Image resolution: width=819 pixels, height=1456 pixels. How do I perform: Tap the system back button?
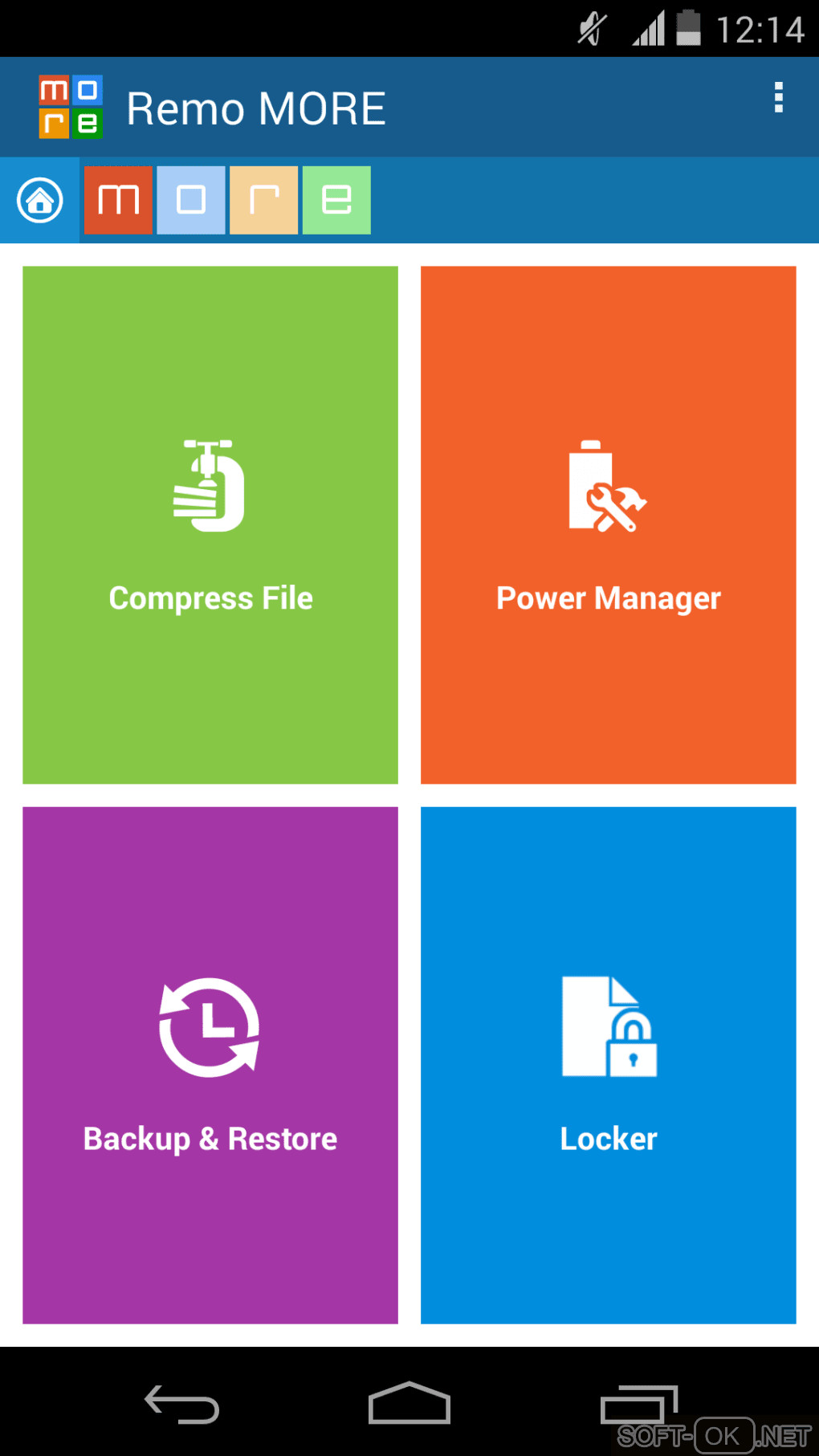pos(181,1404)
